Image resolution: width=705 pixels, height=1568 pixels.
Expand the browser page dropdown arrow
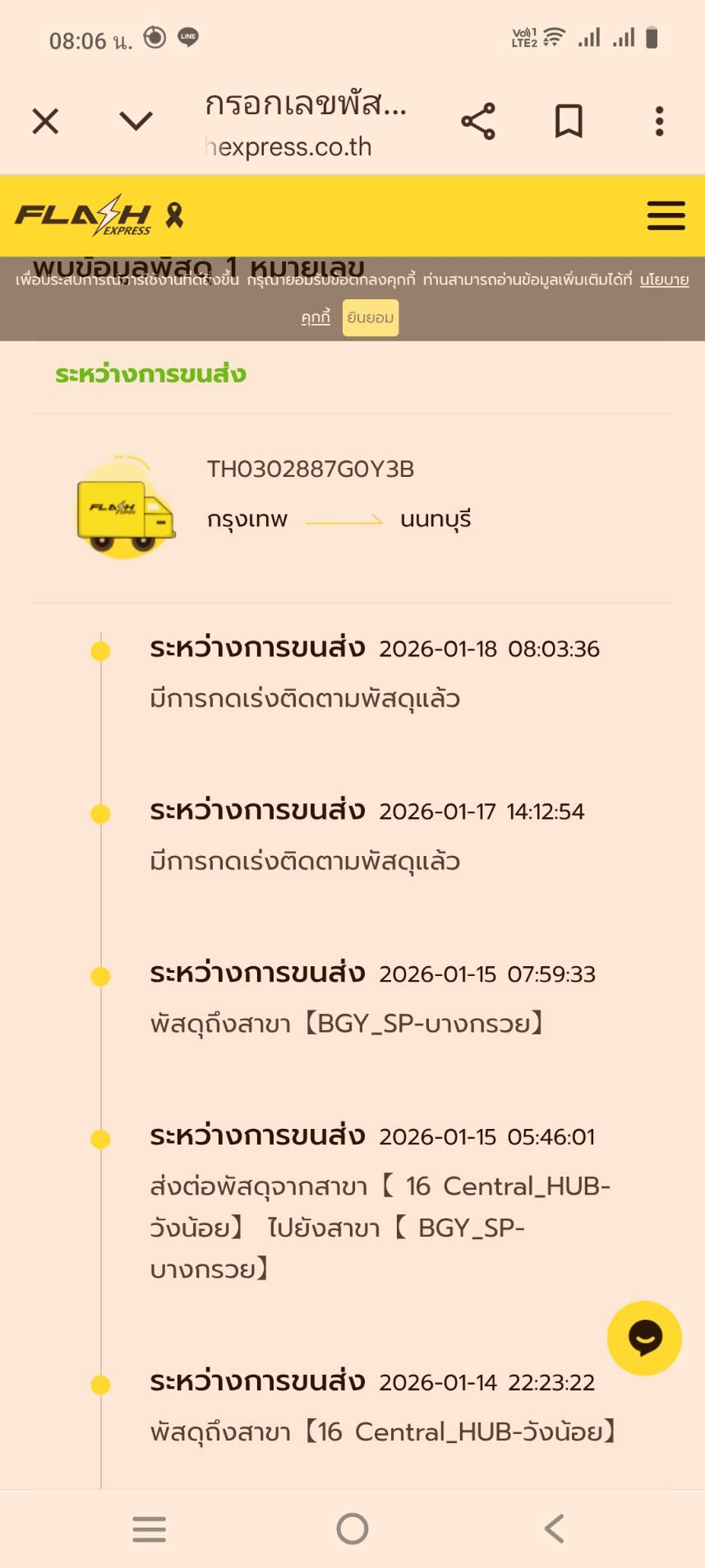tap(136, 122)
